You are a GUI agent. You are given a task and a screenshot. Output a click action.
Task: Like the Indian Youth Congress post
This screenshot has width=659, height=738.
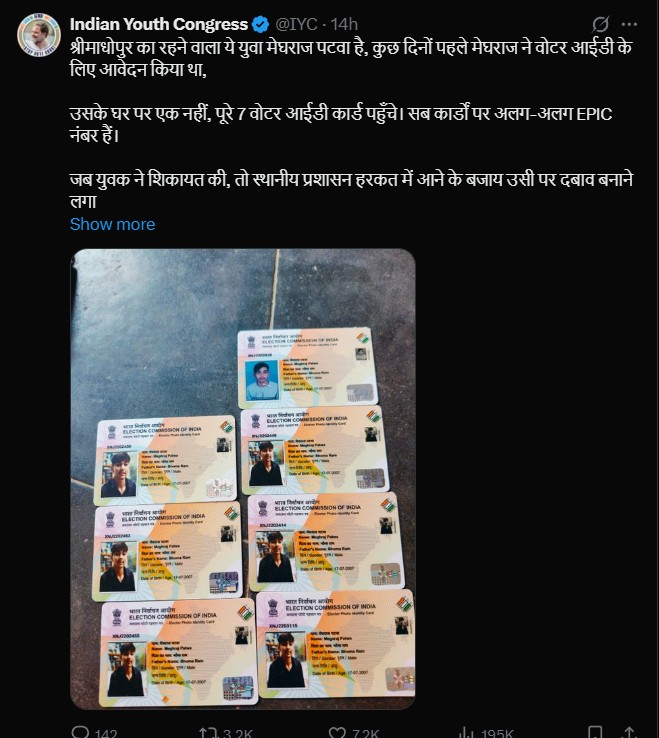(338, 732)
